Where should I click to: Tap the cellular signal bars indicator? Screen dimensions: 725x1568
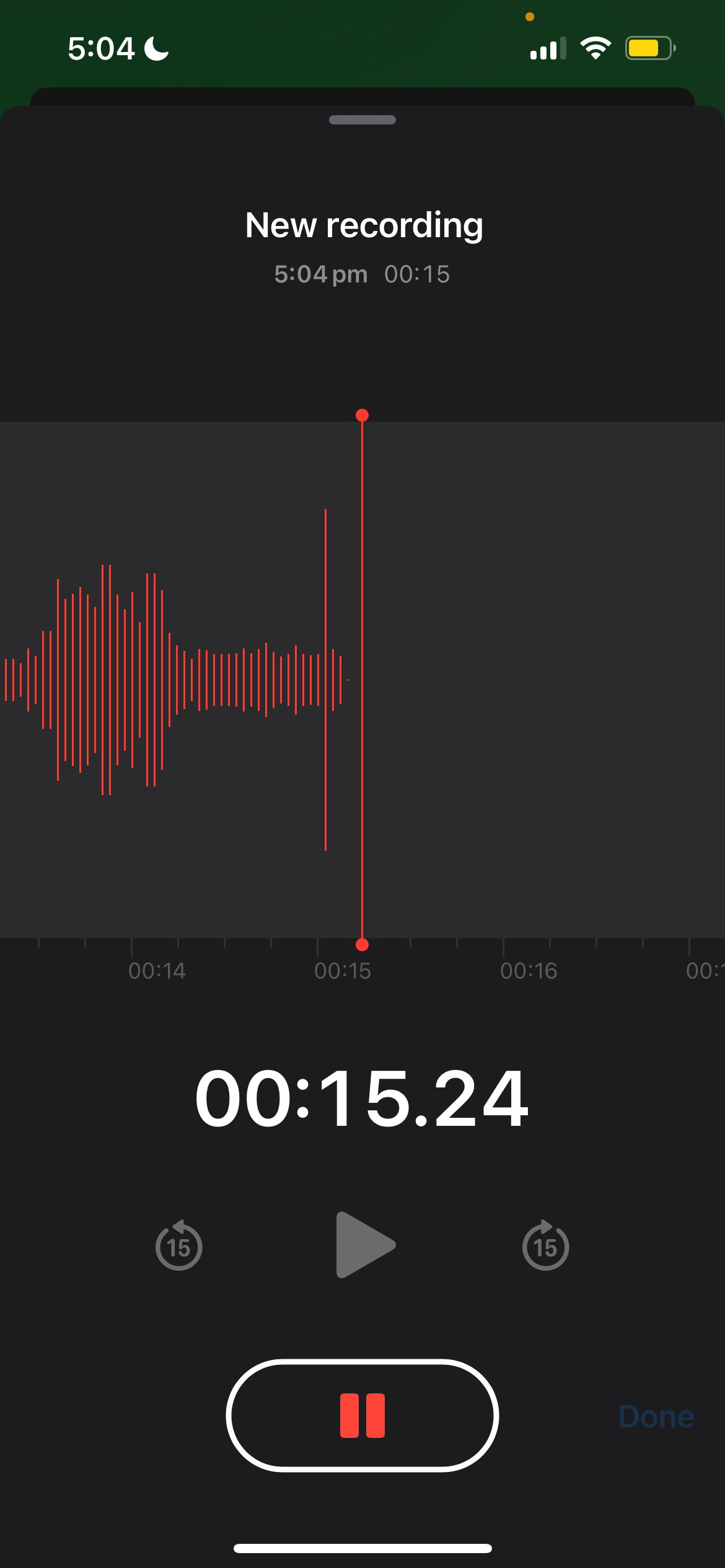tap(548, 47)
